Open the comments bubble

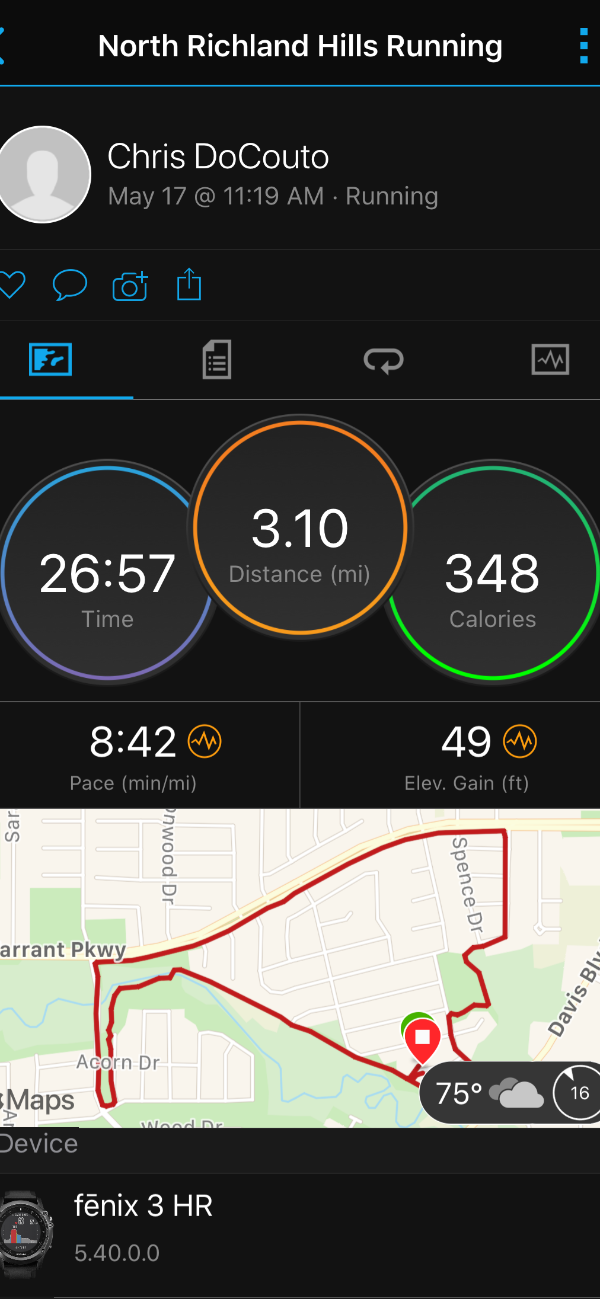coord(69,286)
